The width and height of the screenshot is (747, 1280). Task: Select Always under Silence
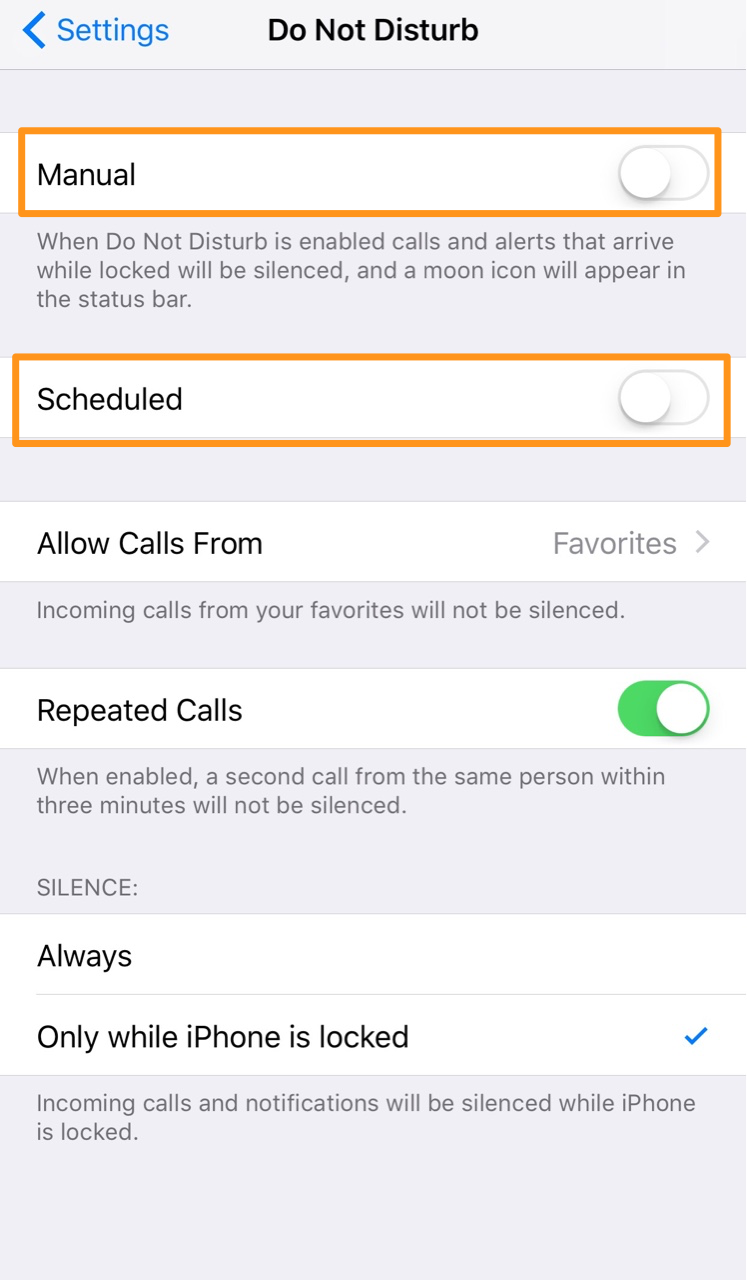click(373, 956)
